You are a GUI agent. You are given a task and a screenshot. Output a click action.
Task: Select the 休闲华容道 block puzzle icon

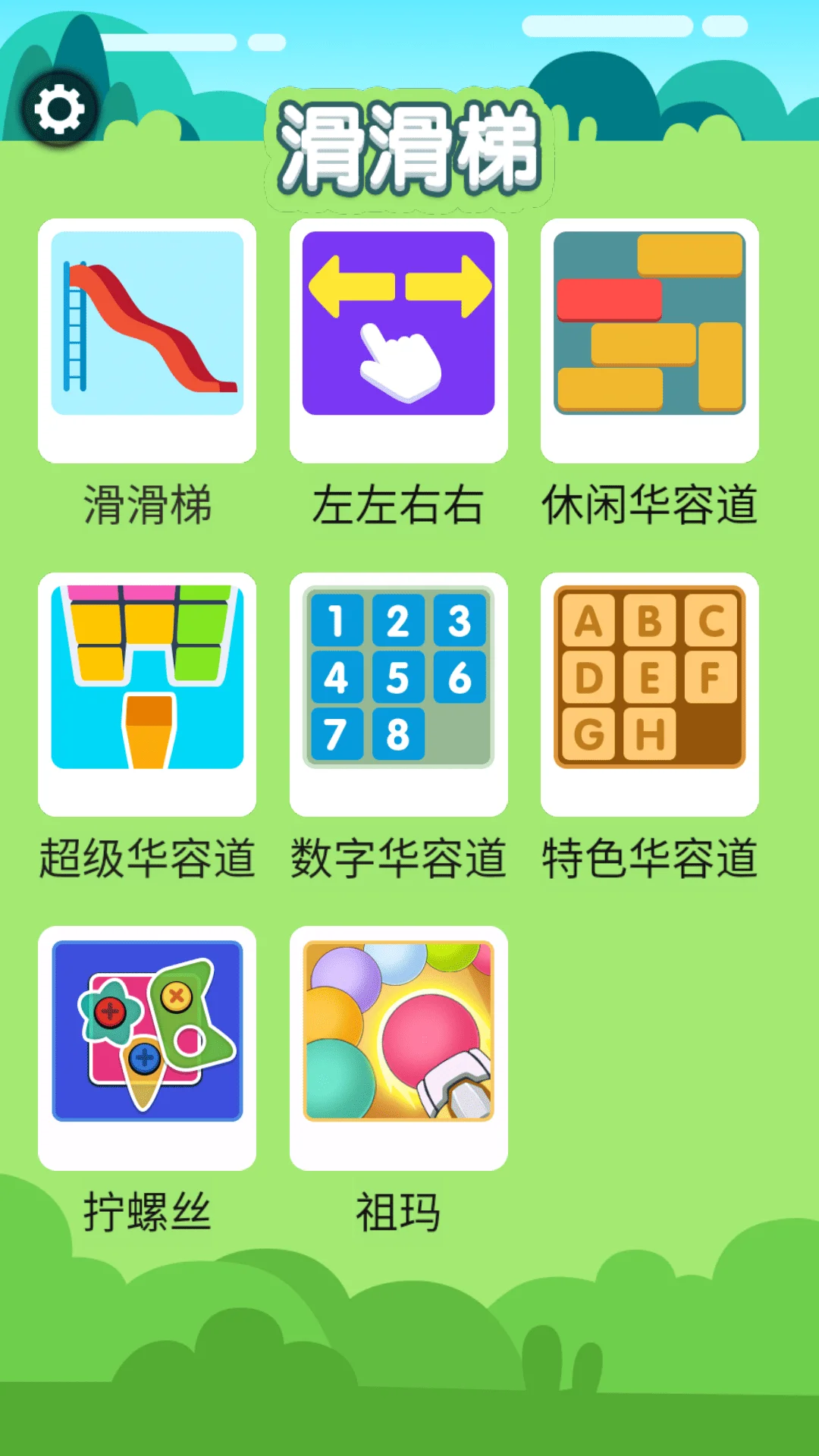pyautogui.click(x=651, y=339)
